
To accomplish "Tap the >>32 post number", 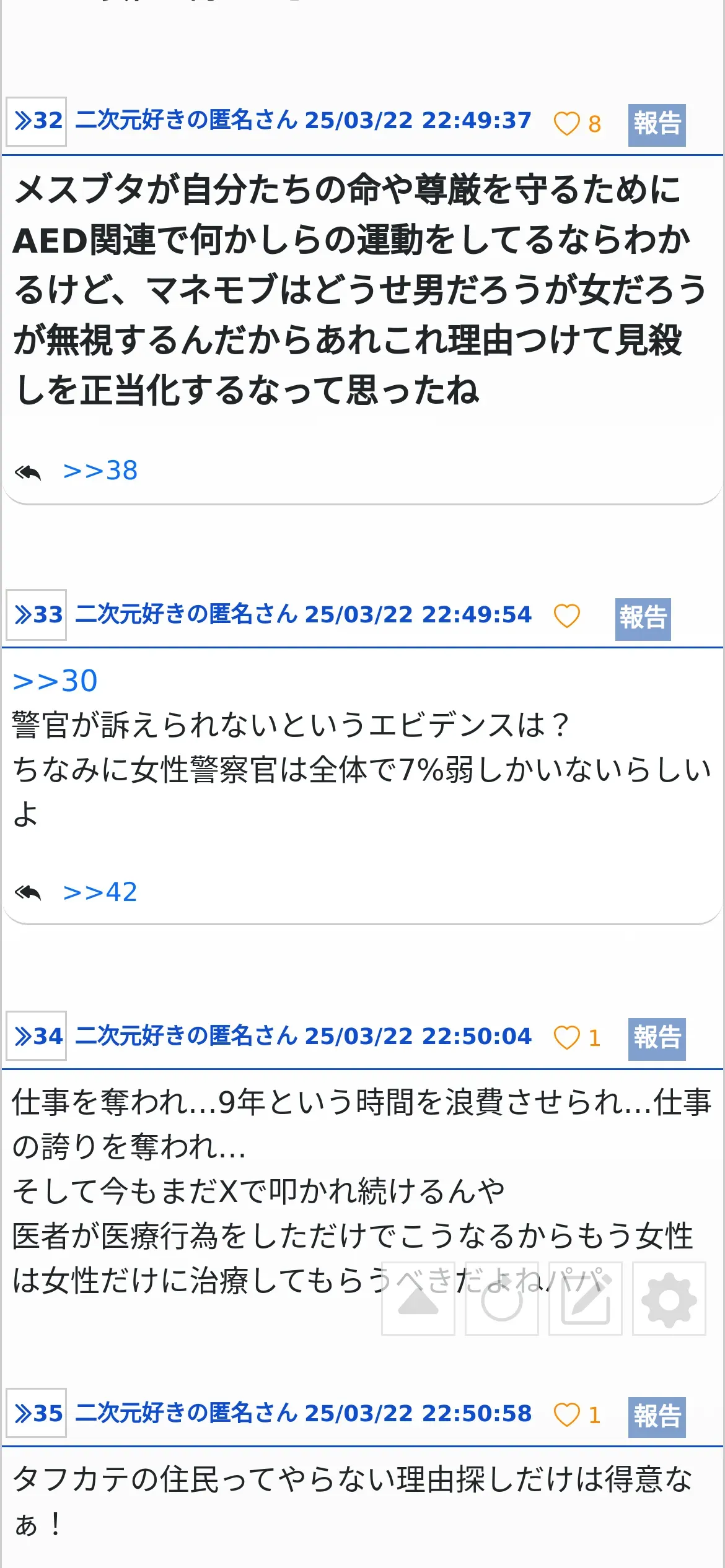I will pyautogui.click(x=37, y=121).
